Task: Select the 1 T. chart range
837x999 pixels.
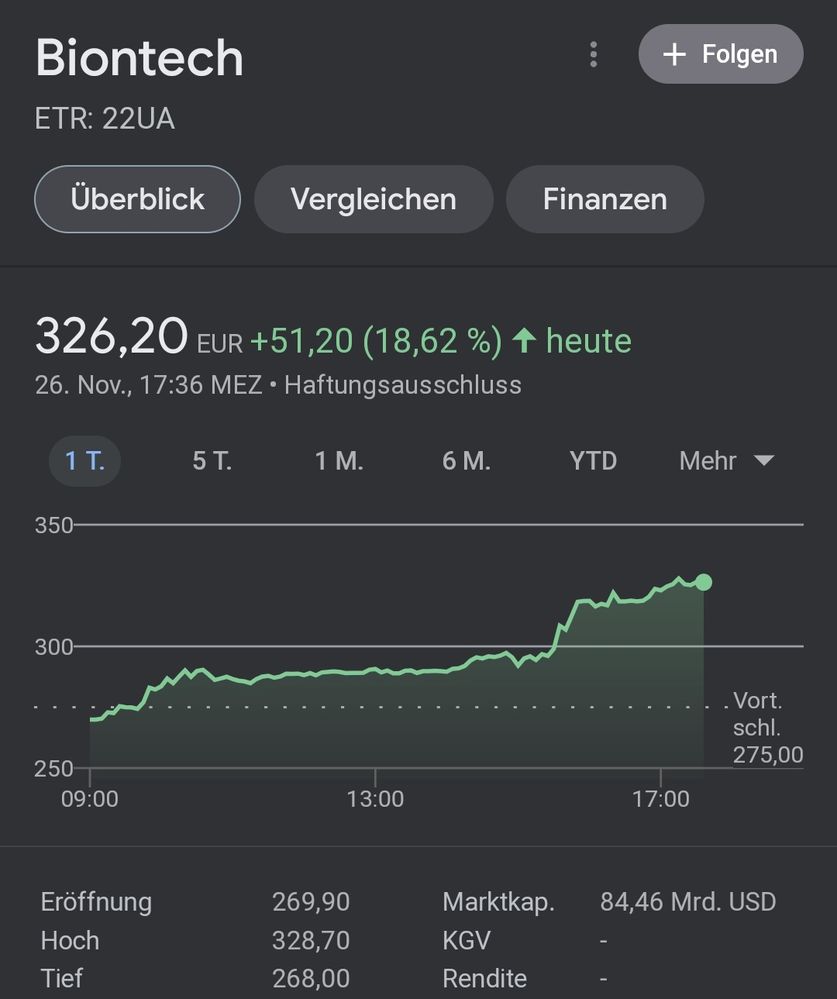Action: (x=85, y=461)
